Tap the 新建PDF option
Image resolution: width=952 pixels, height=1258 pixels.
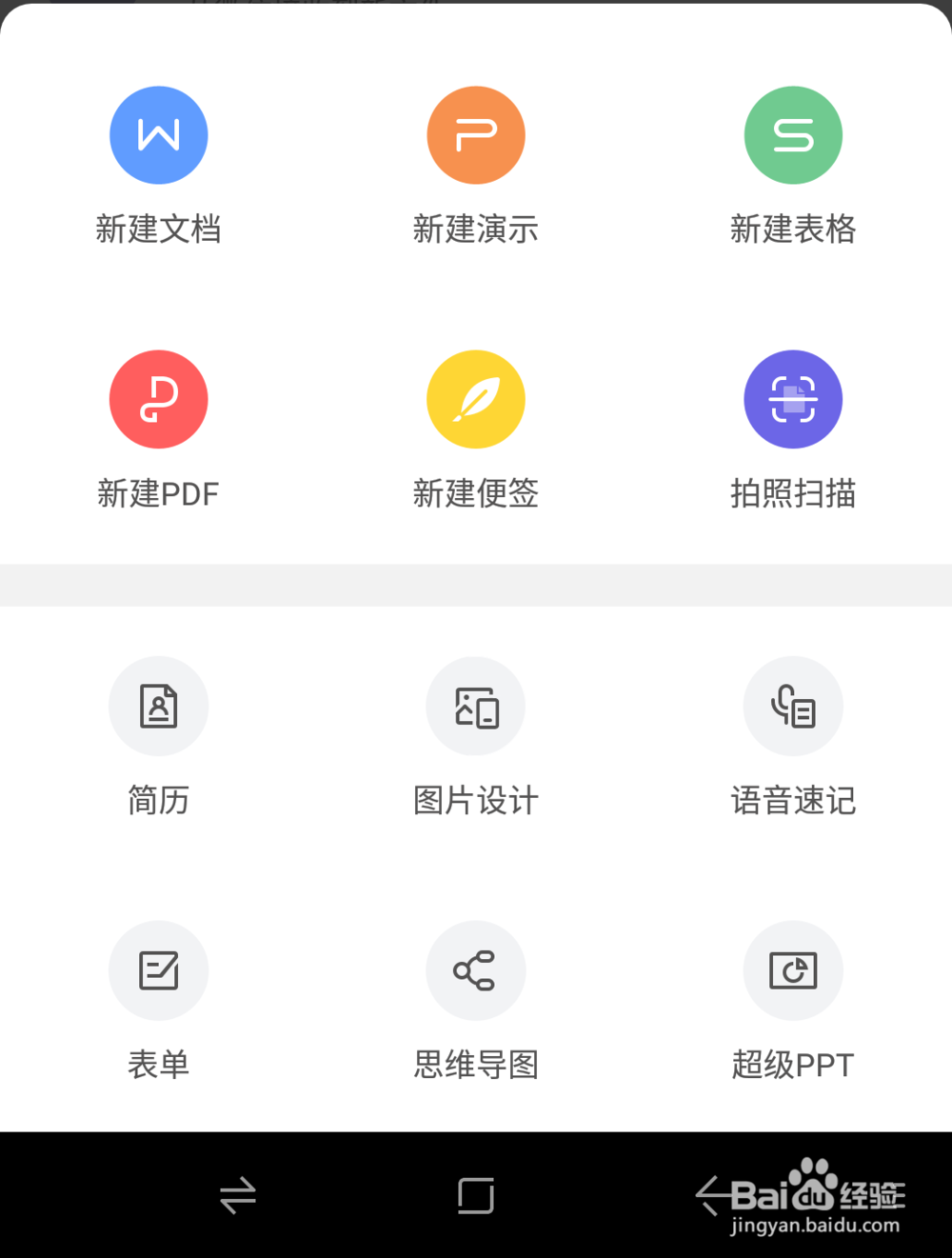coord(158,399)
